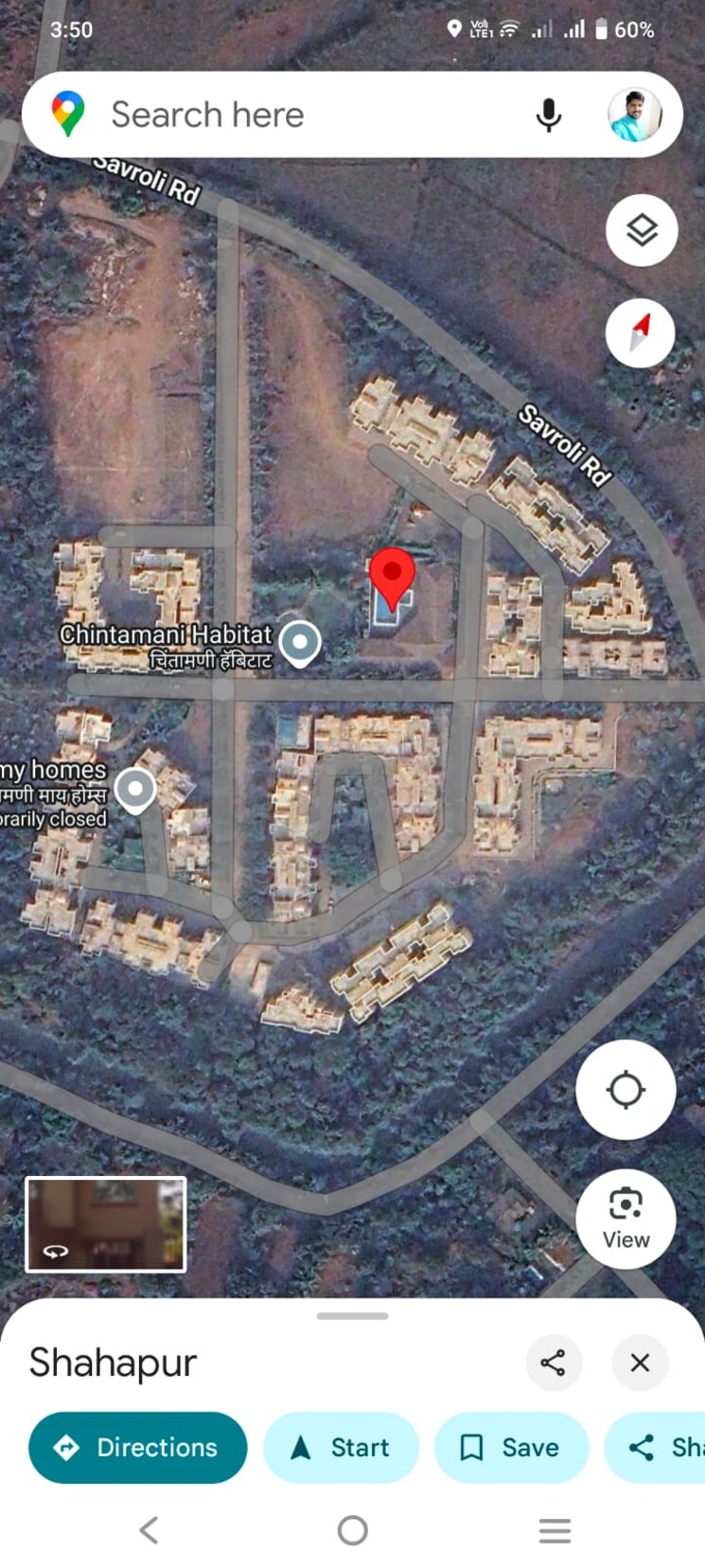Tap the Google Maps logo in search bar
The image size is (705, 1568).
(66, 114)
